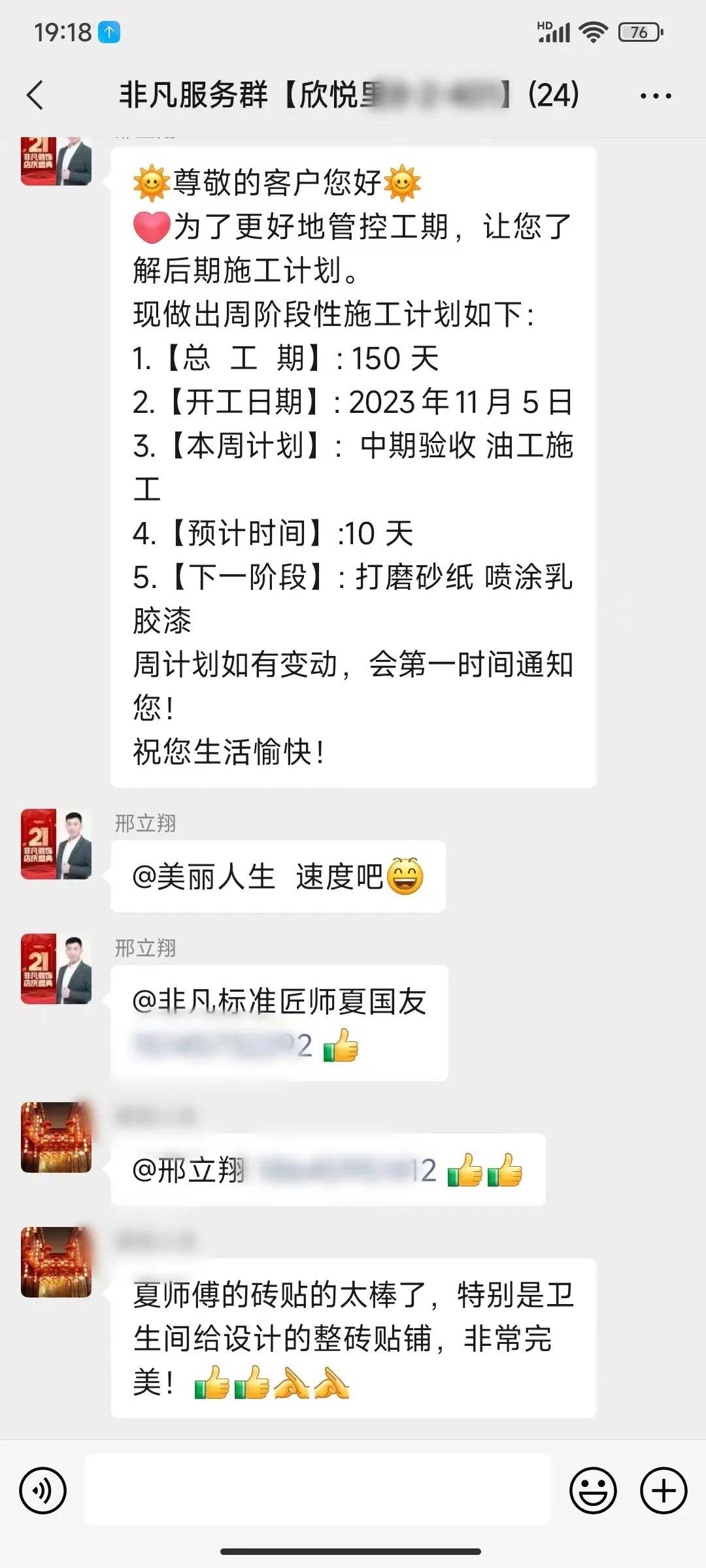The height and width of the screenshot is (1568, 706).
Task: View avatar beside 夏师傅的砖贴的太棒了 message
Action: (x=56, y=1262)
